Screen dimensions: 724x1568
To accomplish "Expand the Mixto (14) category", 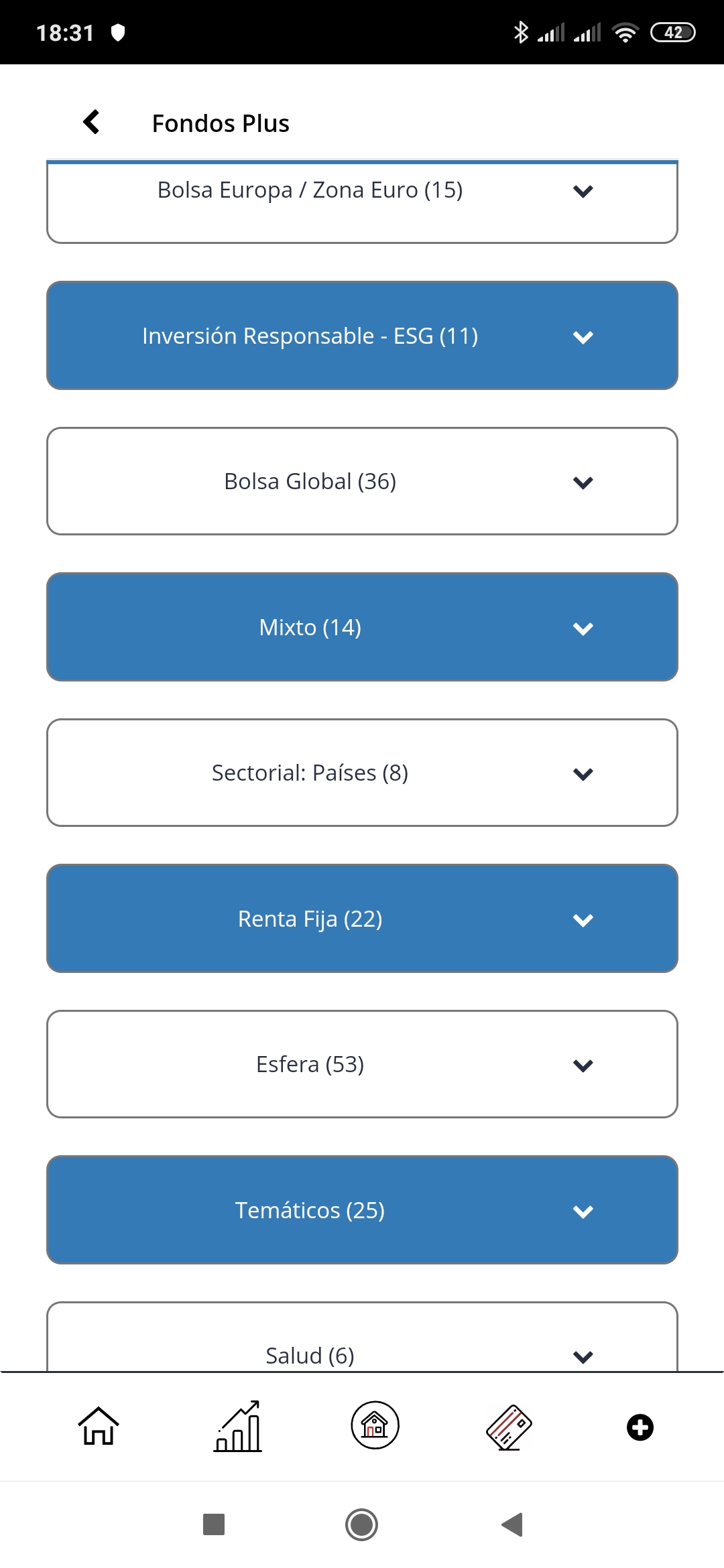I will pos(362,627).
